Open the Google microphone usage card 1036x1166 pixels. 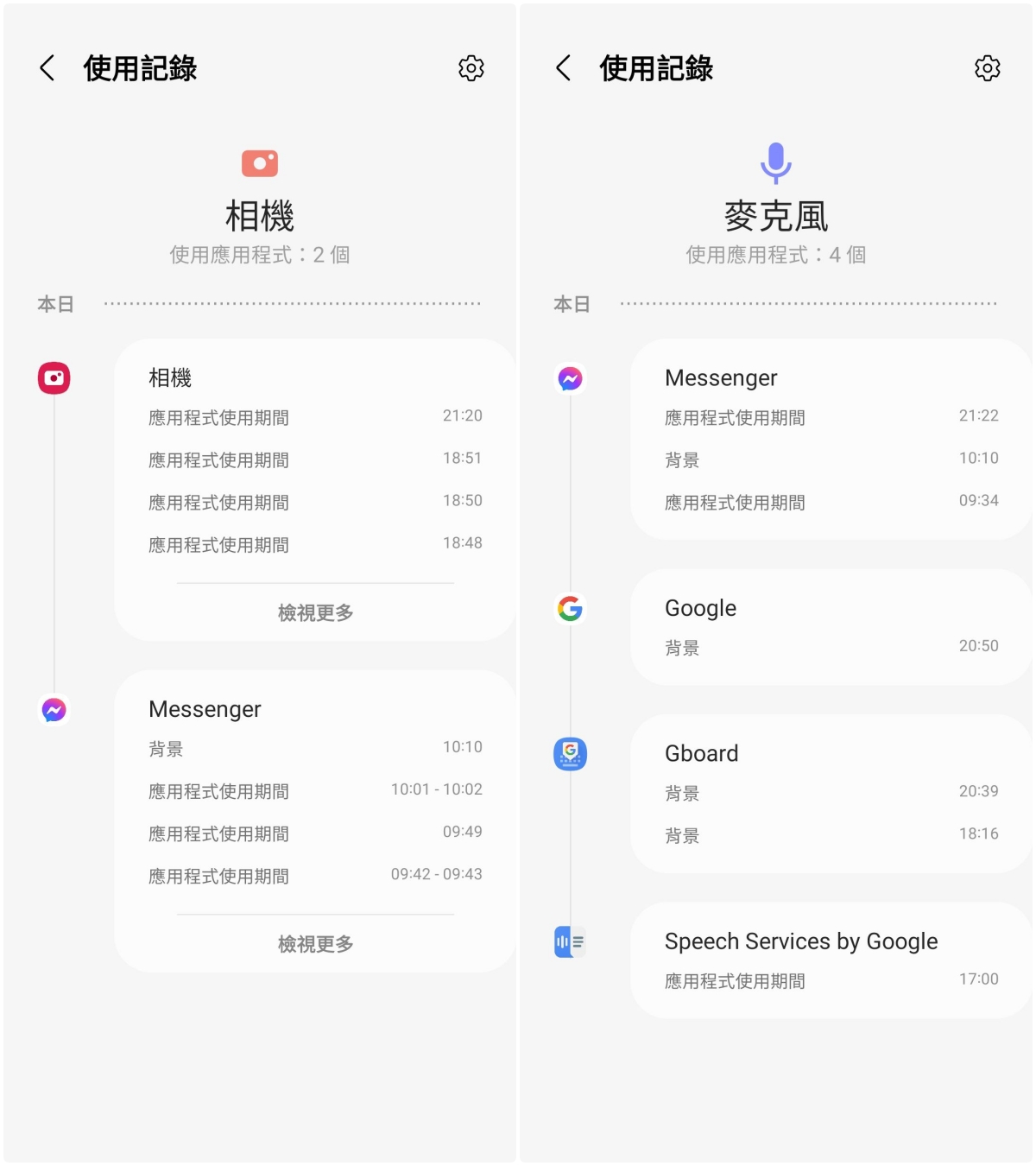(x=831, y=627)
